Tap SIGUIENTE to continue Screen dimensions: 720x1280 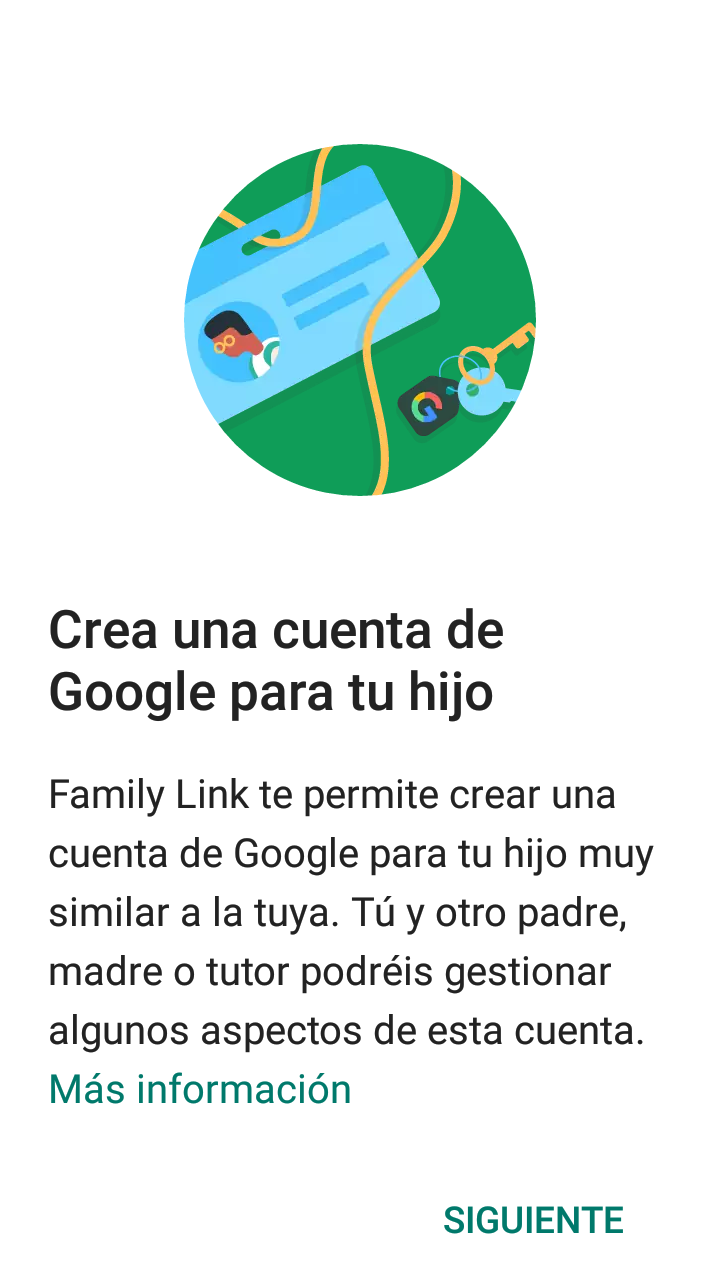click(533, 1220)
